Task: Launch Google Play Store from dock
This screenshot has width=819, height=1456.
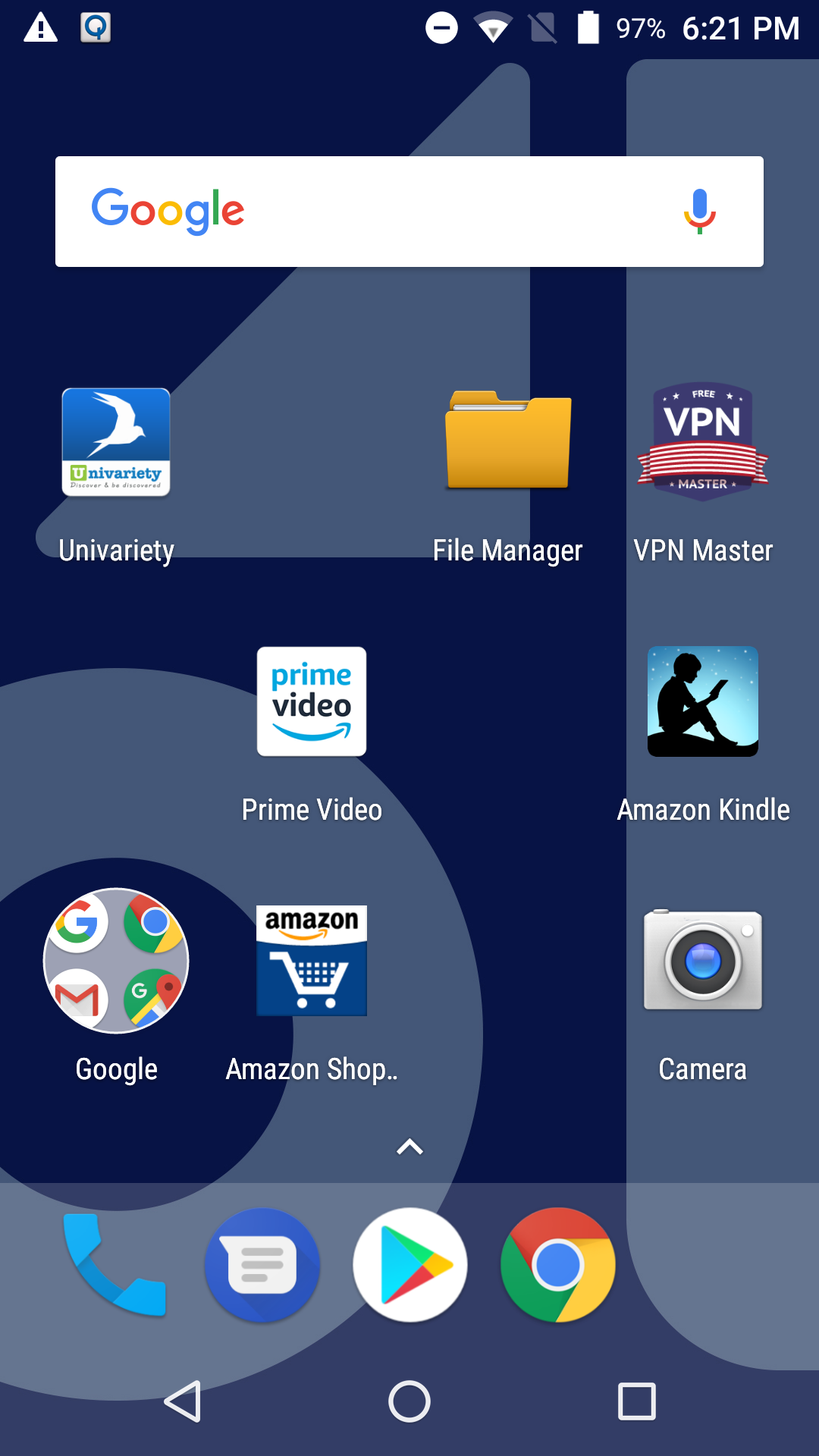Action: pos(410,1265)
